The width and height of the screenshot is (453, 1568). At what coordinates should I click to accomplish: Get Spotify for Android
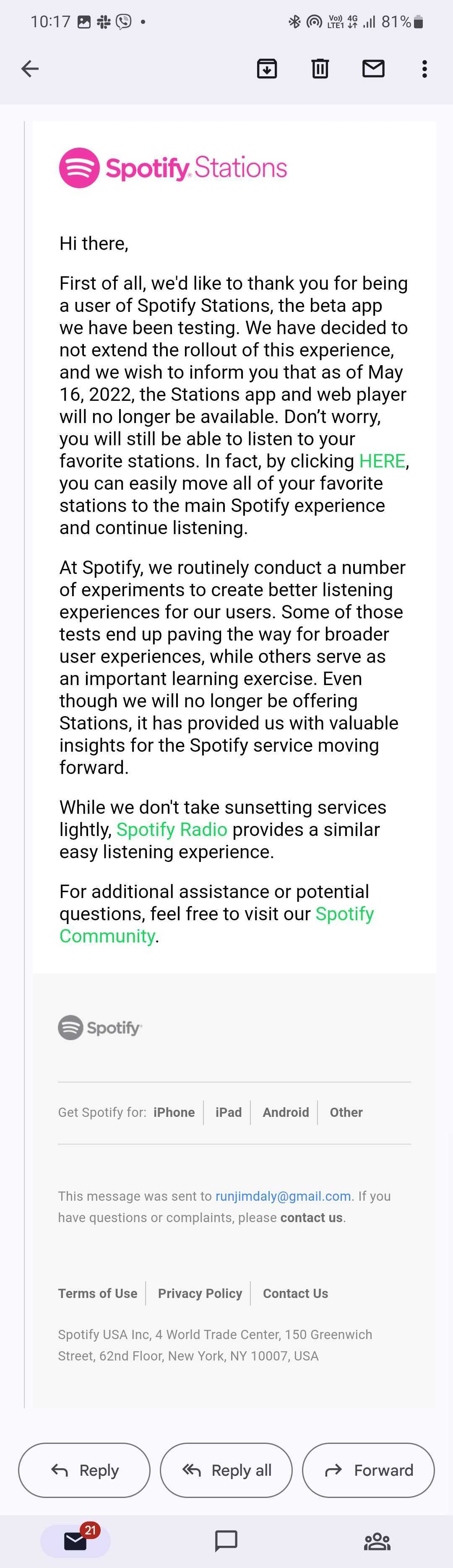[286, 1112]
